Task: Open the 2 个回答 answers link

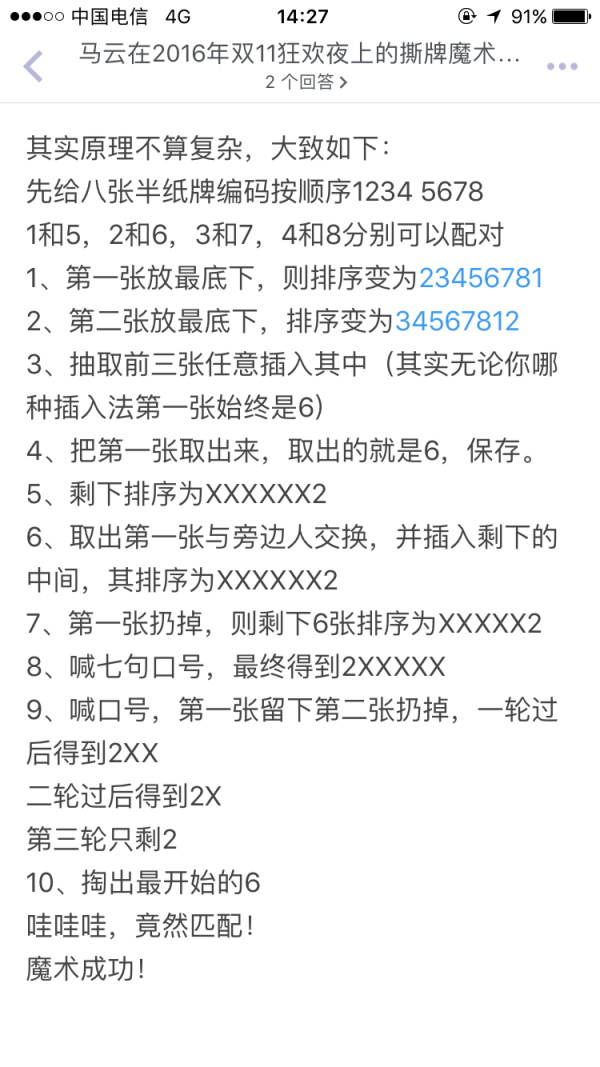Action: 306,83
